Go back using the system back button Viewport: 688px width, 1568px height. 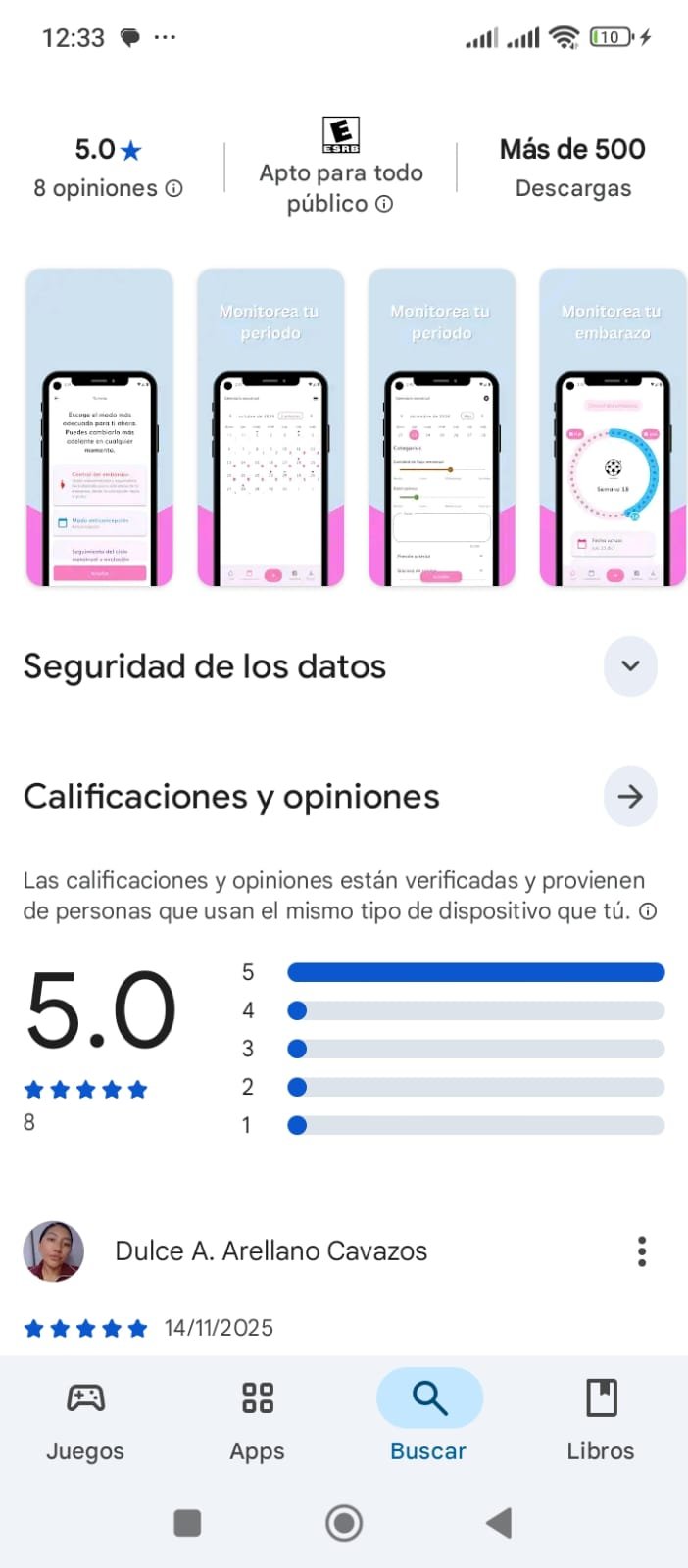pyautogui.click(x=499, y=1523)
